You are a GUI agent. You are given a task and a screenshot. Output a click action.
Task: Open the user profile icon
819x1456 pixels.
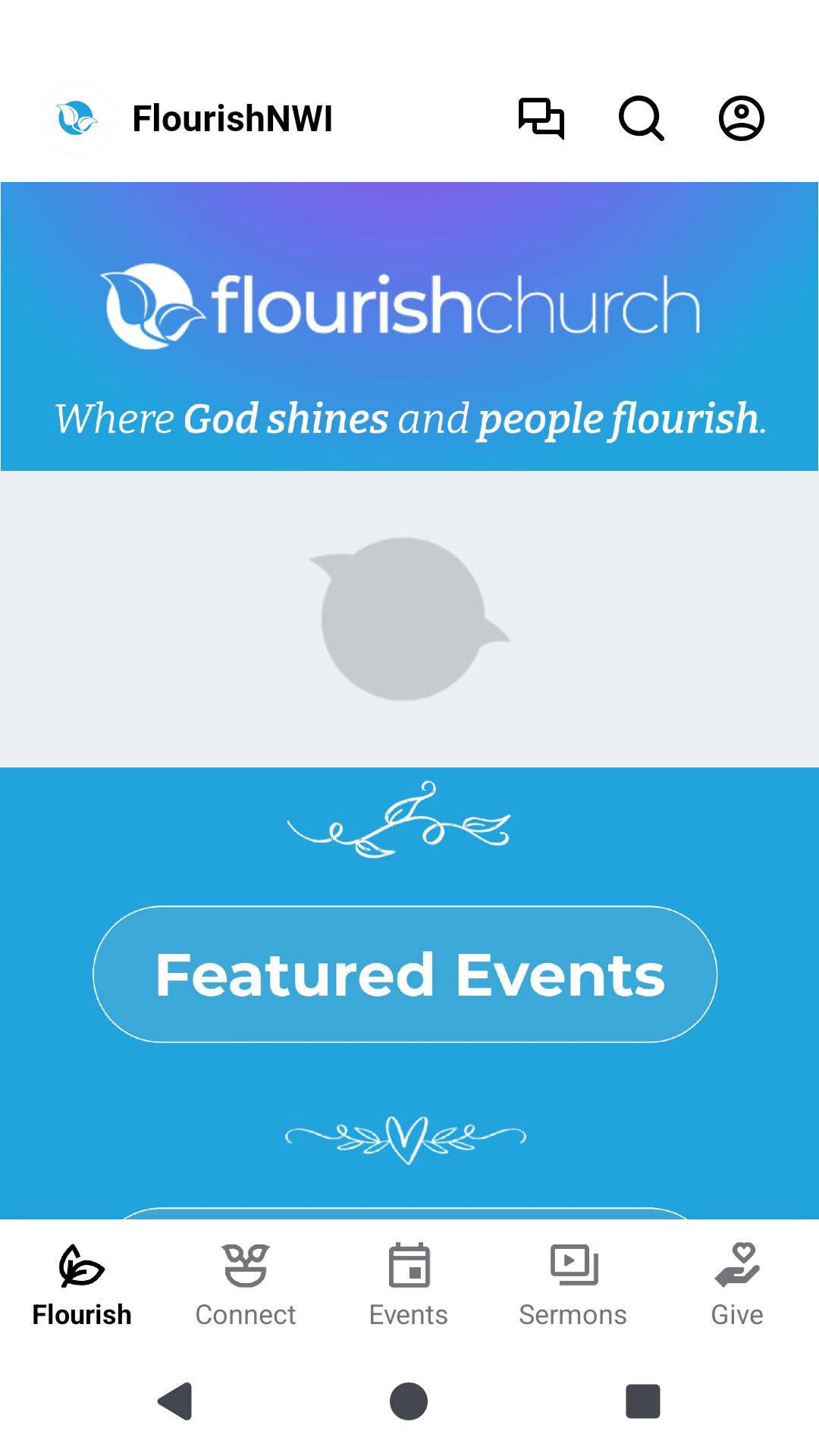click(x=741, y=118)
